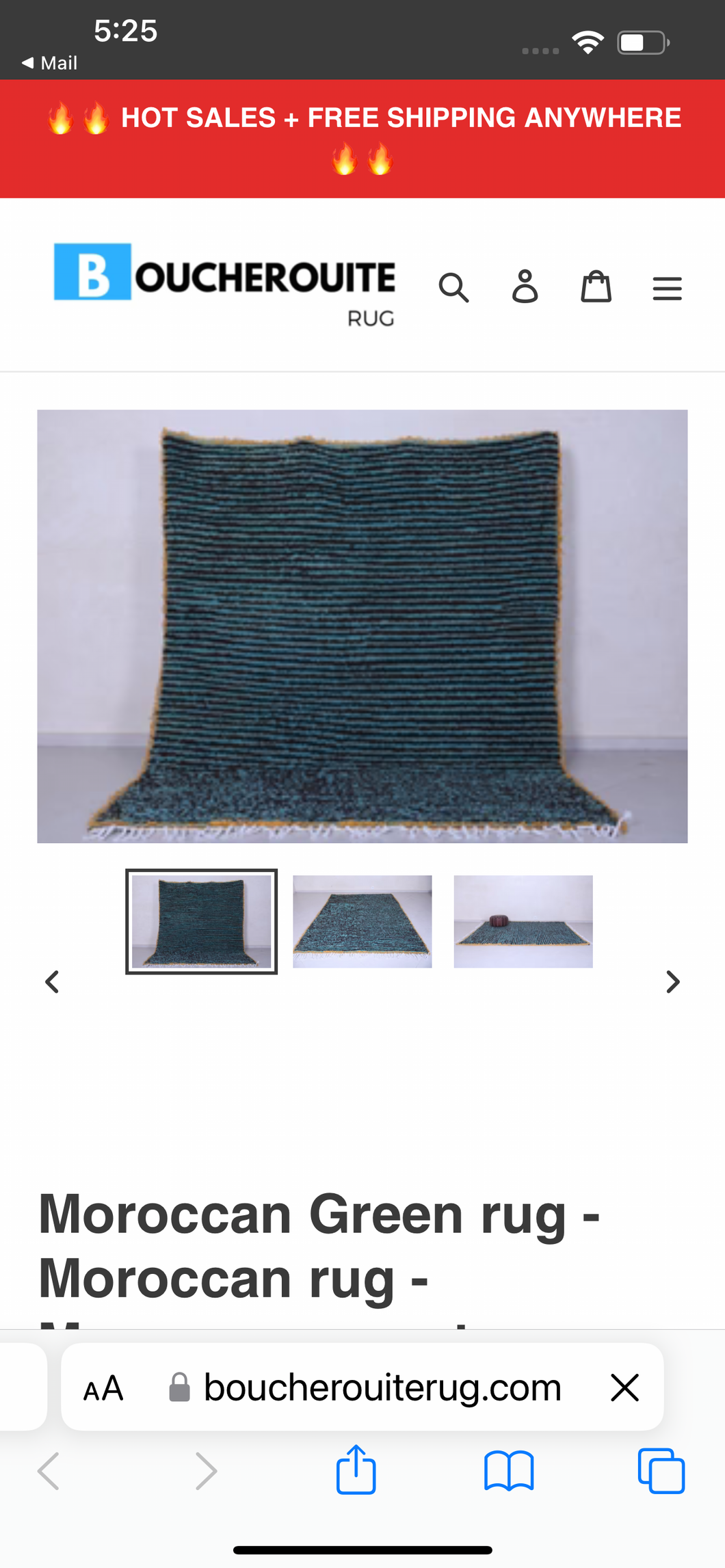Open the hamburger navigation menu
Image resolution: width=725 pixels, height=1568 pixels.
tap(667, 288)
